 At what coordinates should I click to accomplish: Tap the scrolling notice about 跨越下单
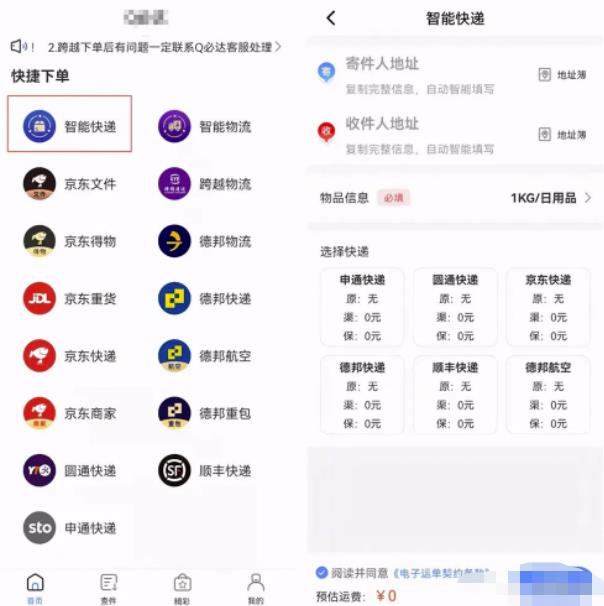pos(150,47)
